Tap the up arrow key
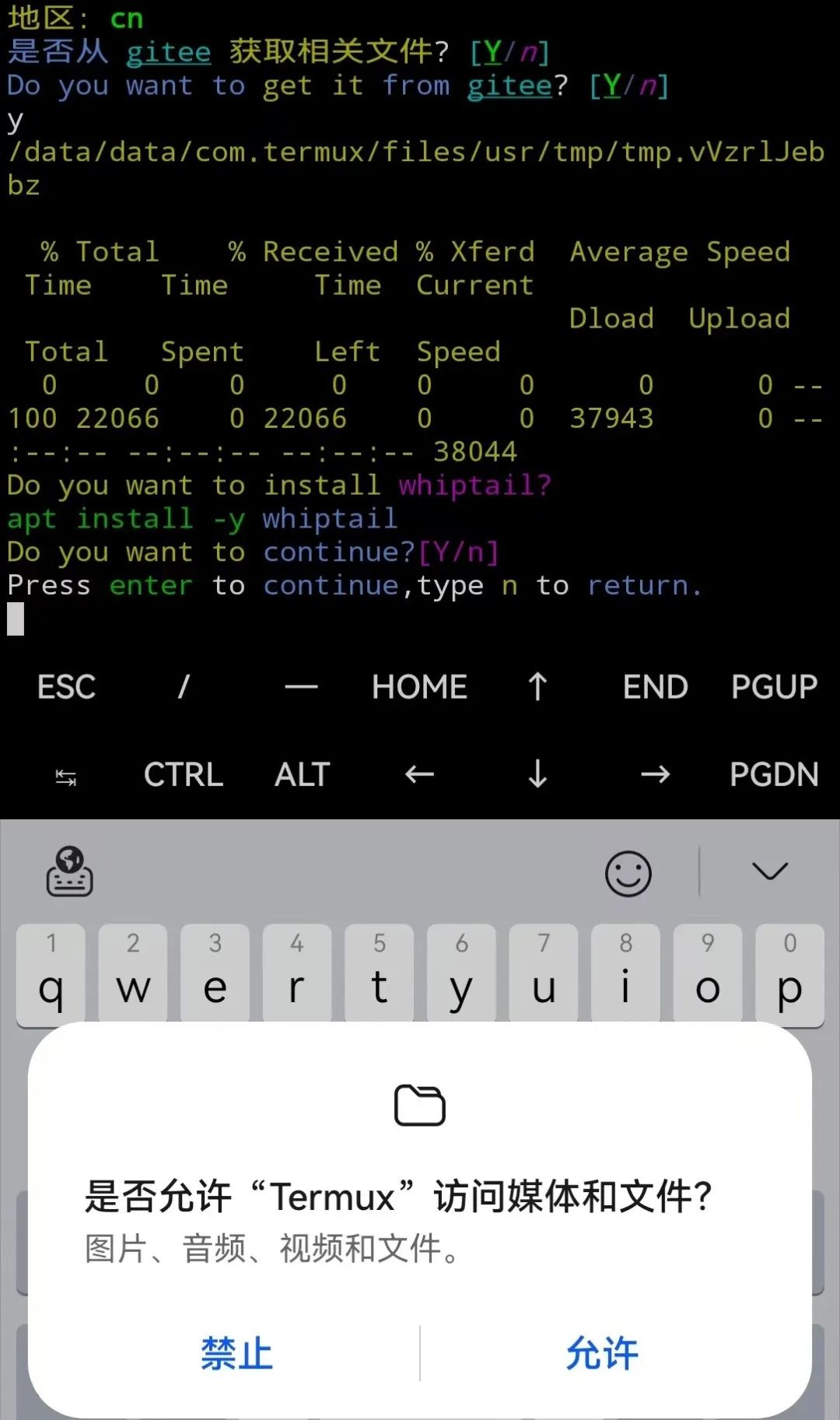The image size is (840, 1420). tap(537, 687)
